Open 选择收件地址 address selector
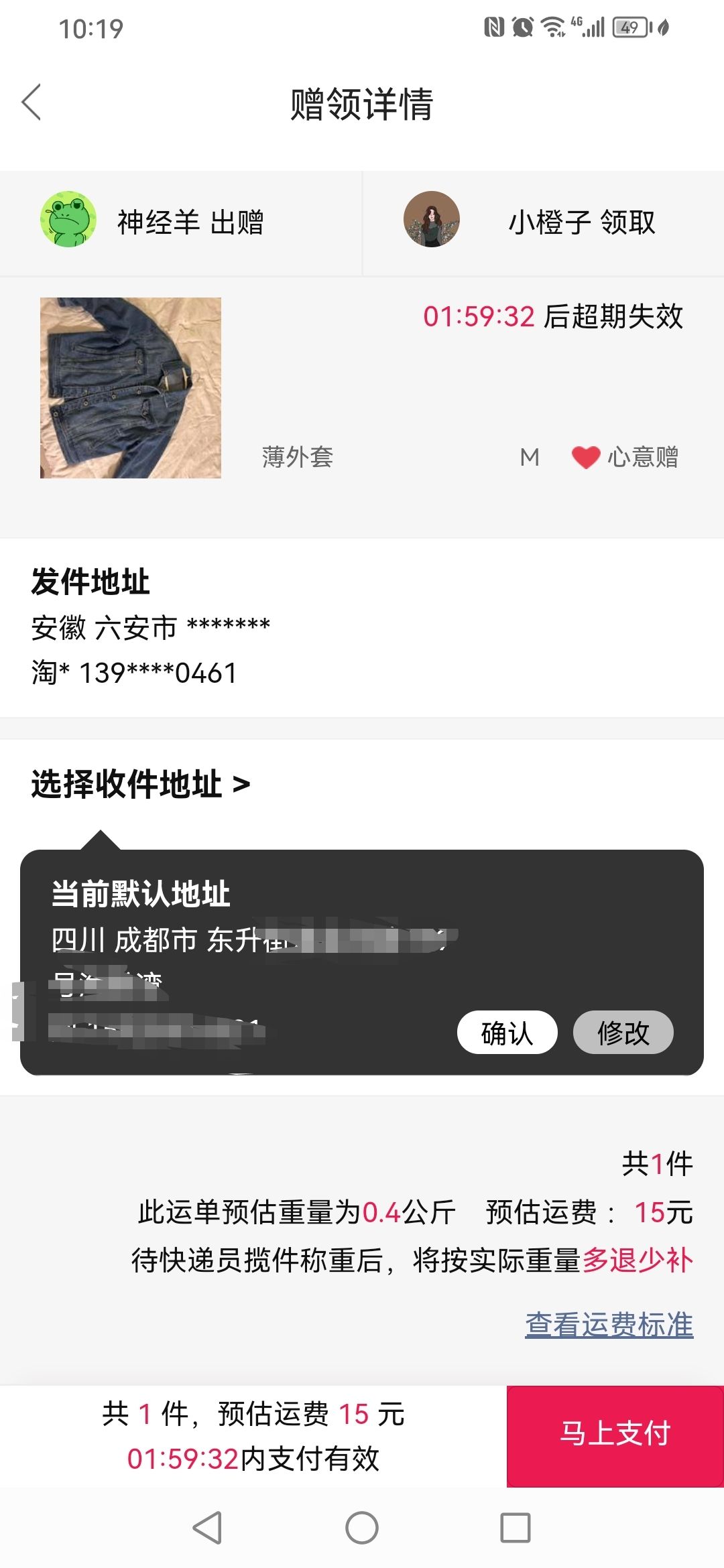724x1568 pixels. tap(141, 784)
